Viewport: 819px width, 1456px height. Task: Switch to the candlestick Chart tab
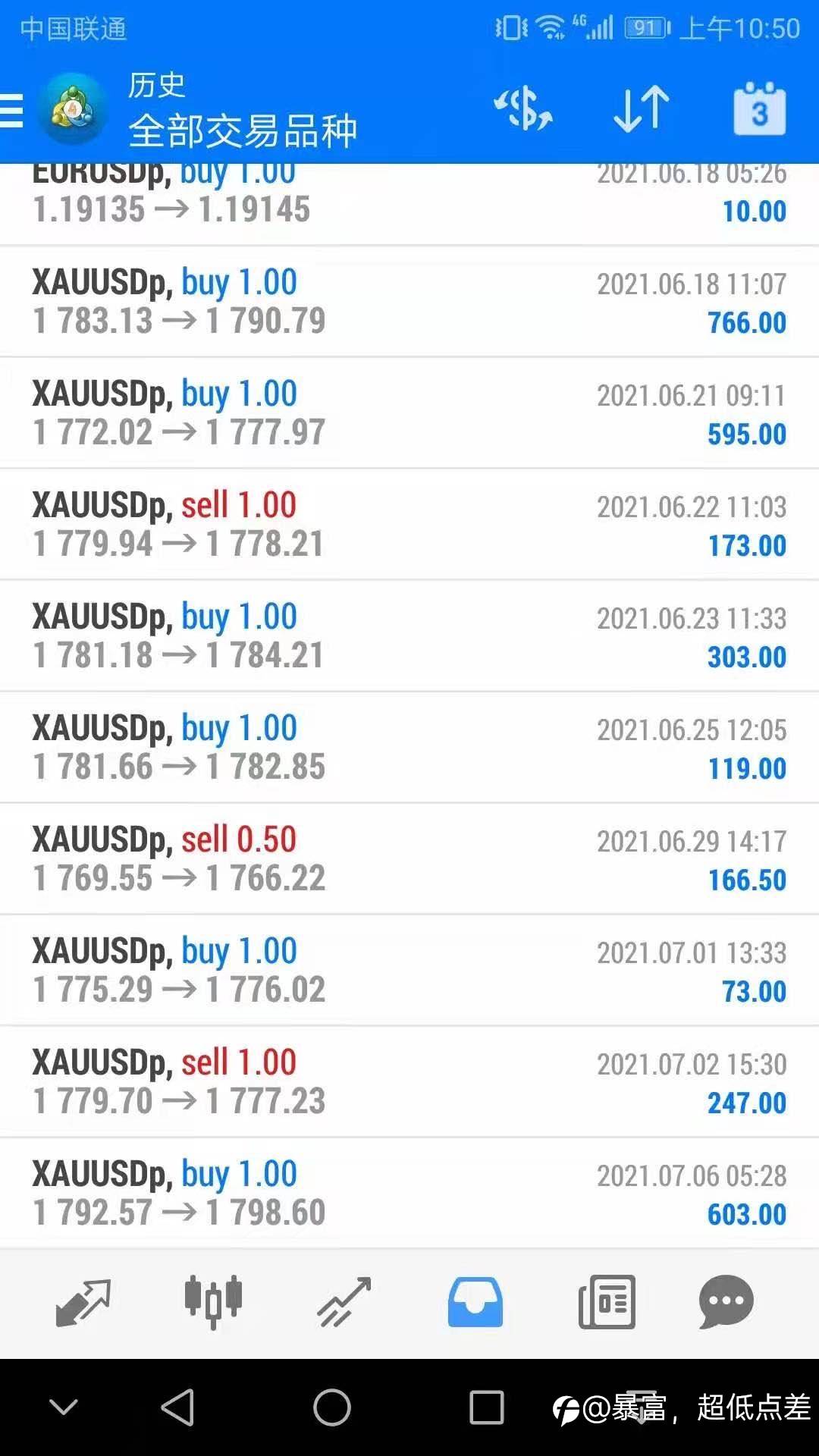point(213,1302)
